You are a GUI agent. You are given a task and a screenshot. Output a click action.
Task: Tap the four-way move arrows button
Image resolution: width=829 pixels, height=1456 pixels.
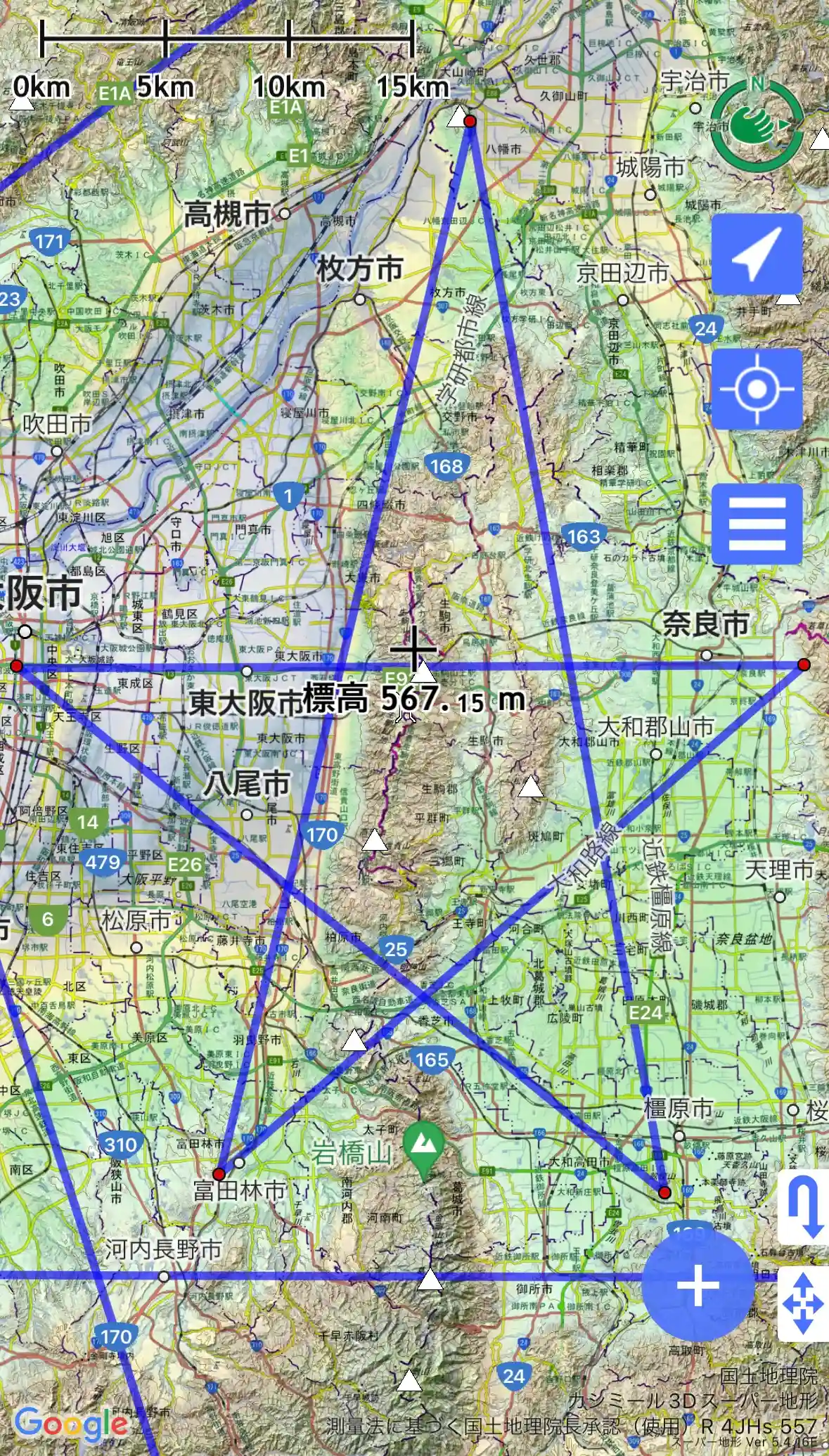point(804,1305)
